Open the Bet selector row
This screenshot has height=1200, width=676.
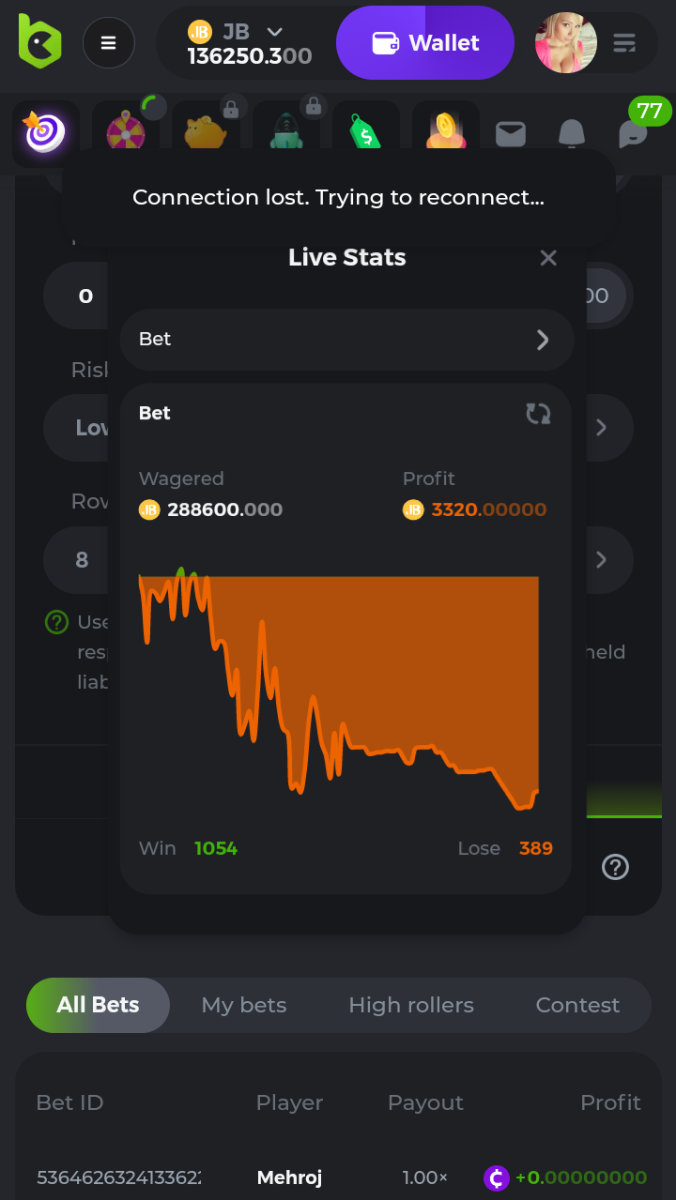click(346, 339)
